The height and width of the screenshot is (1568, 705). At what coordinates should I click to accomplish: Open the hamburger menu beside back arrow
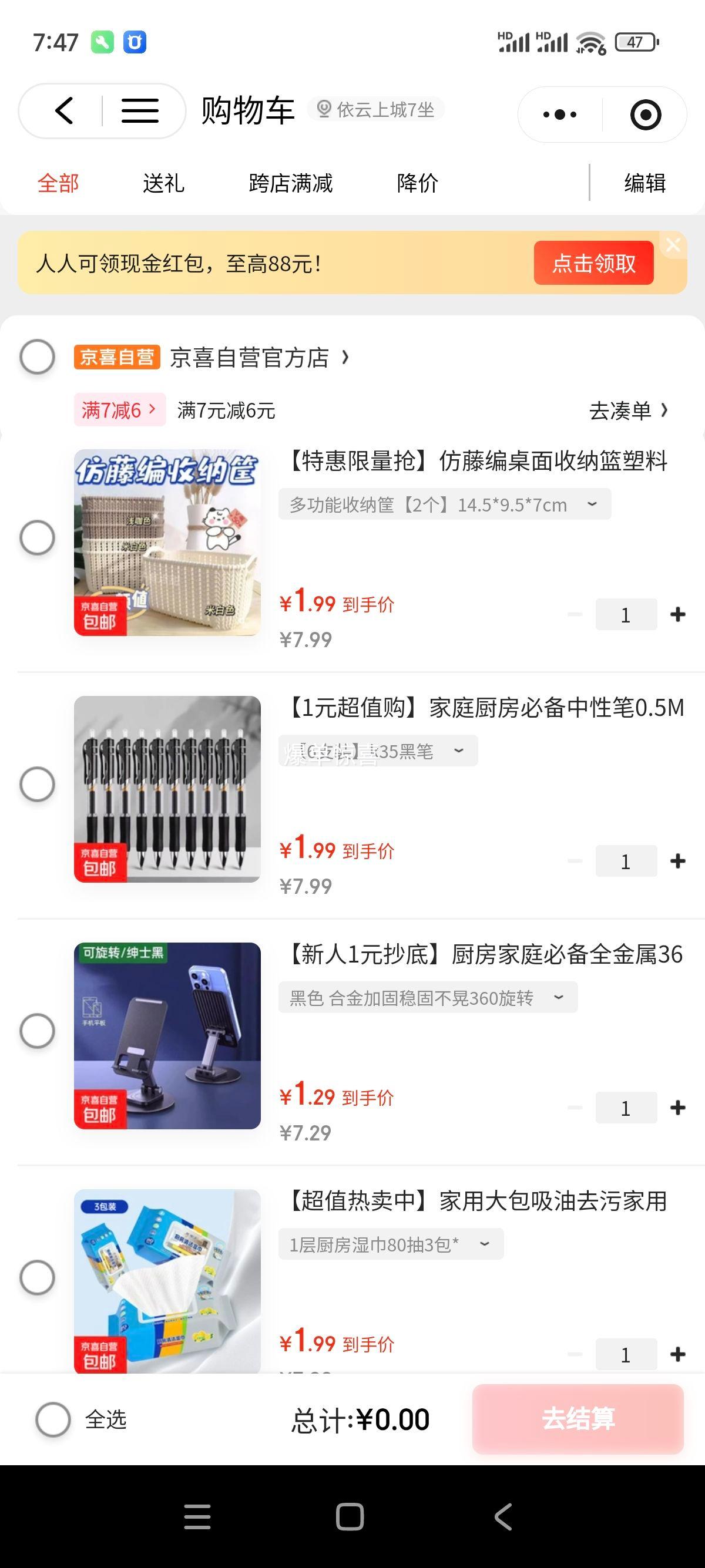coord(139,112)
